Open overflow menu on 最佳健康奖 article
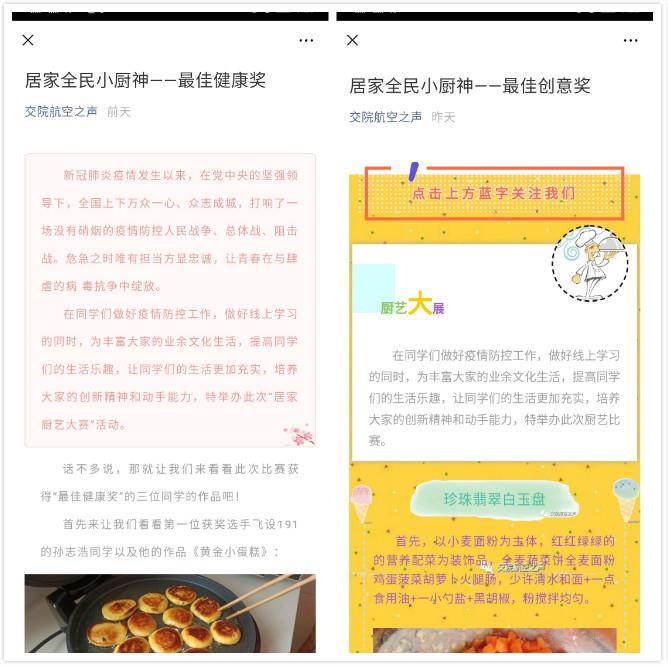 pyautogui.click(x=306, y=40)
